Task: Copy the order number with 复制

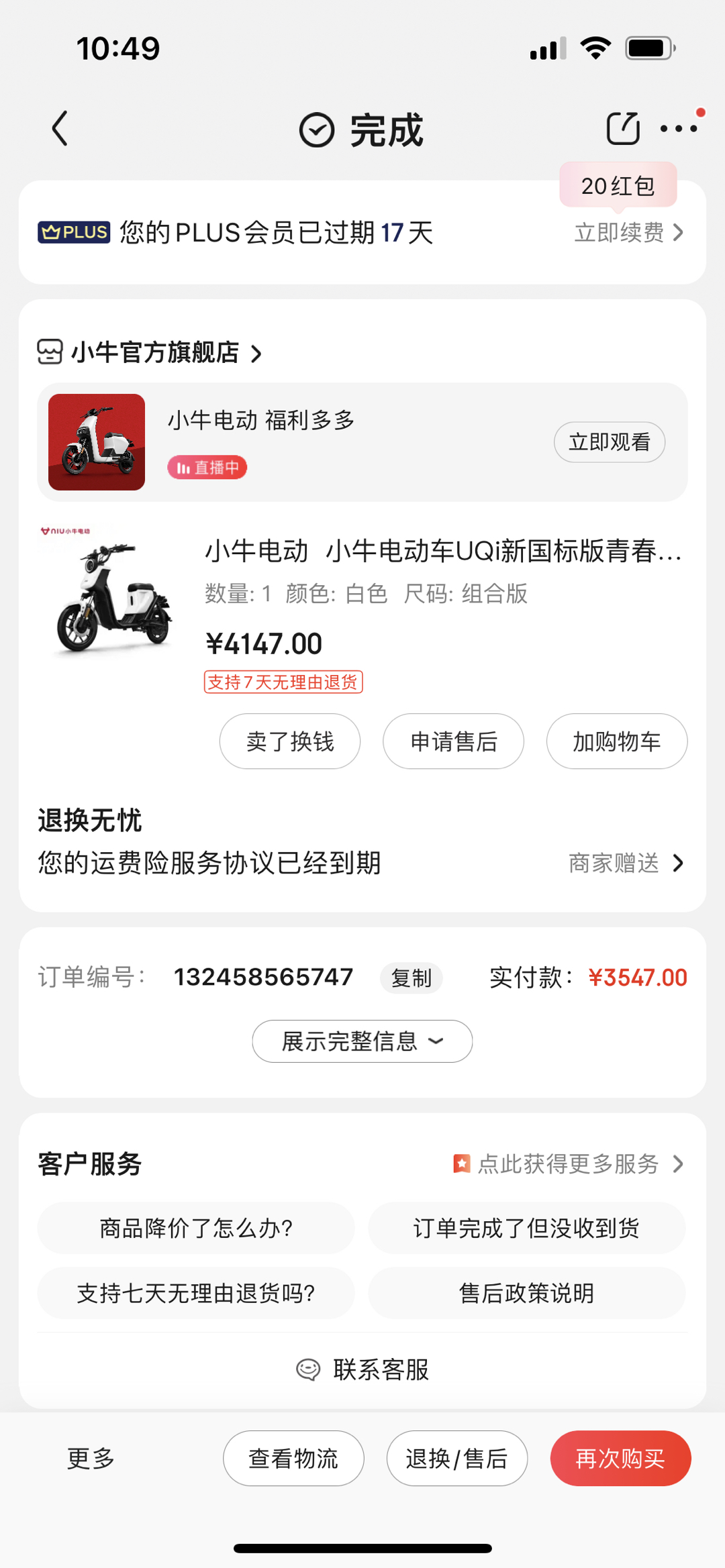Action: [411, 978]
